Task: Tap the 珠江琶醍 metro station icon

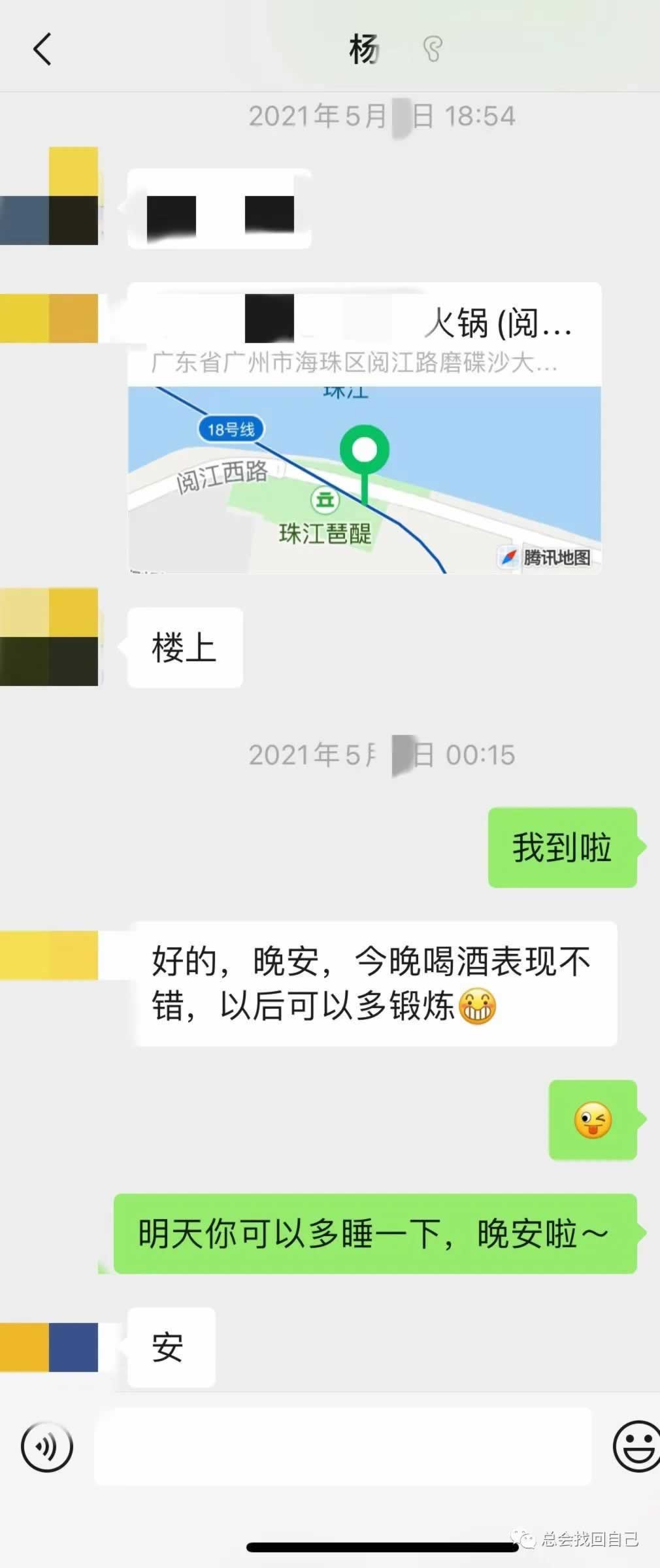Action: point(323,500)
